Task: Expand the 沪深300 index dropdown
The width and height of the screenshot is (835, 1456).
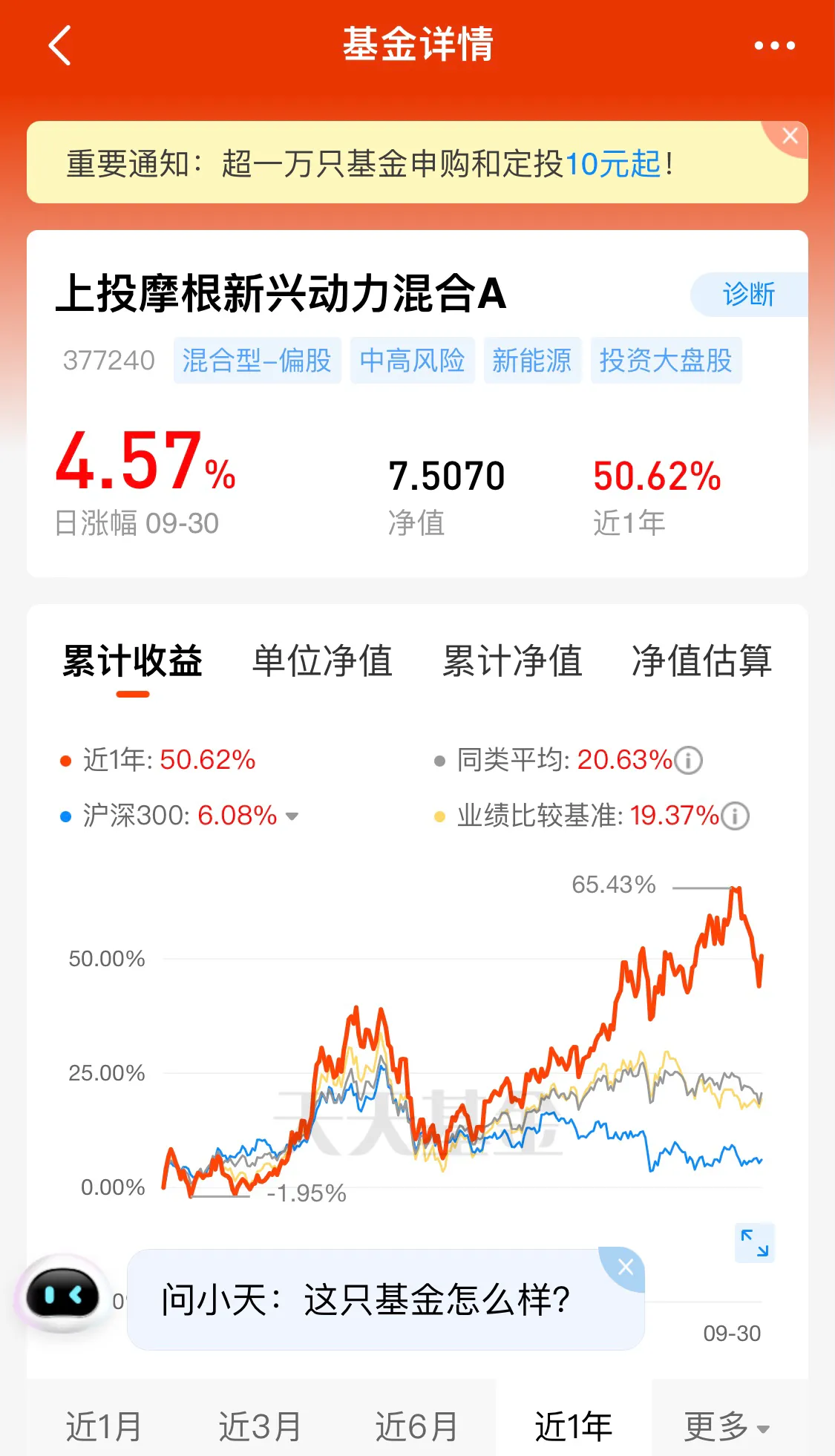Action: (x=292, y=816)
